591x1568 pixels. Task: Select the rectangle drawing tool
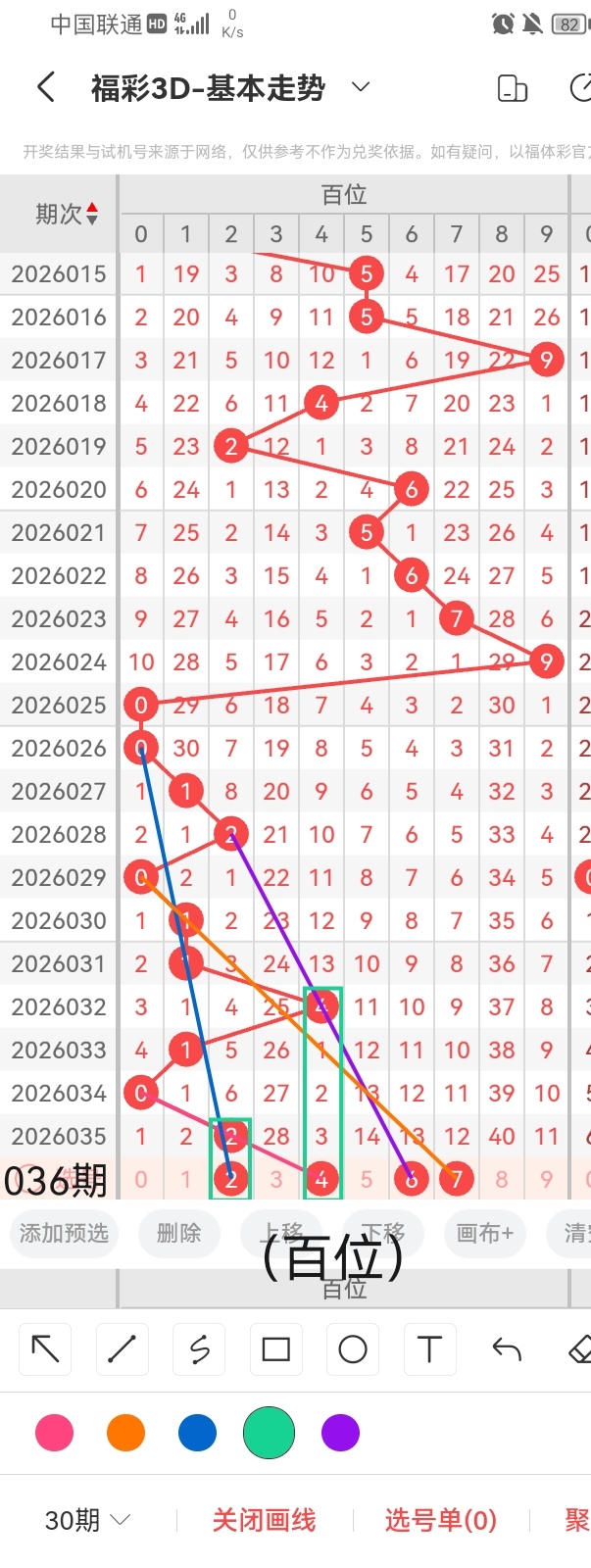(x=275, y=1349)
